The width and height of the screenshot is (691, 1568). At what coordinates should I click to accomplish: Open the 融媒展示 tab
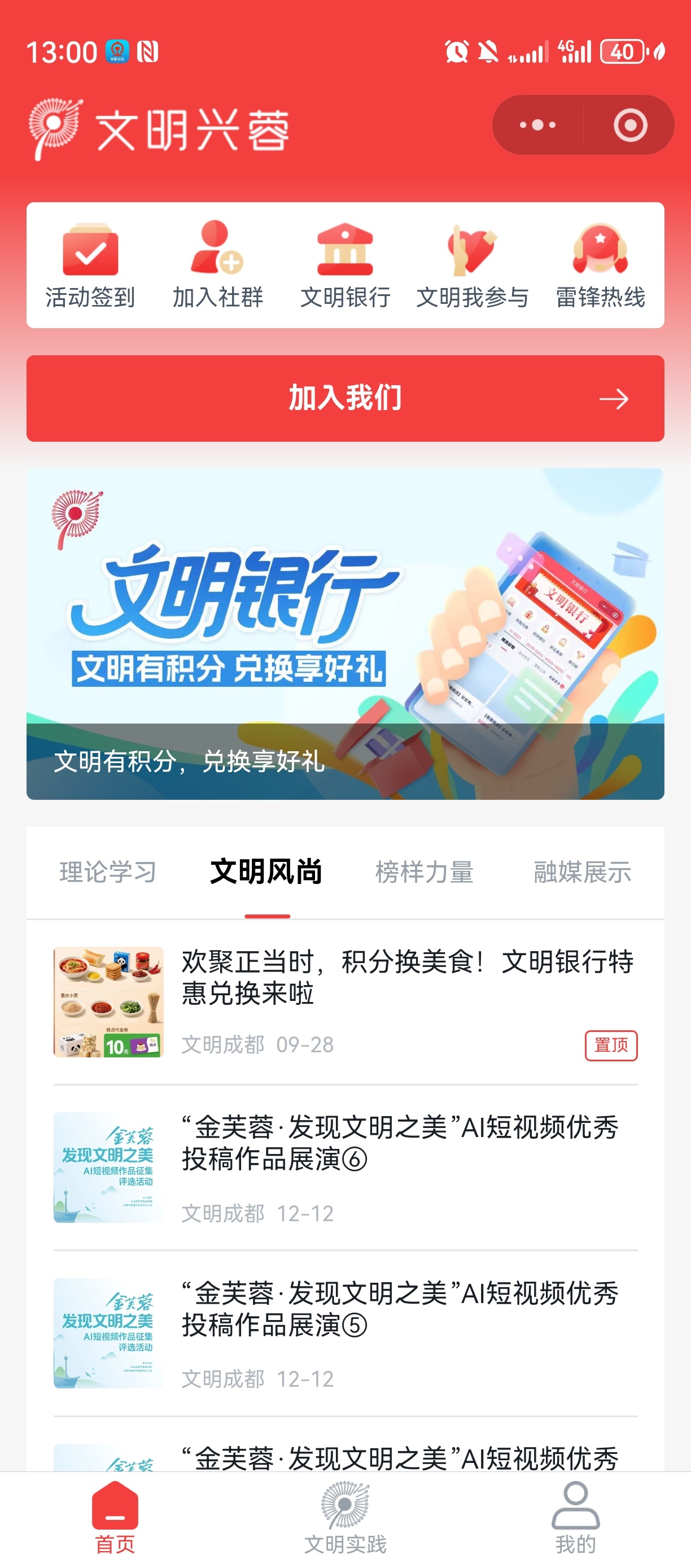click(581, 872)
